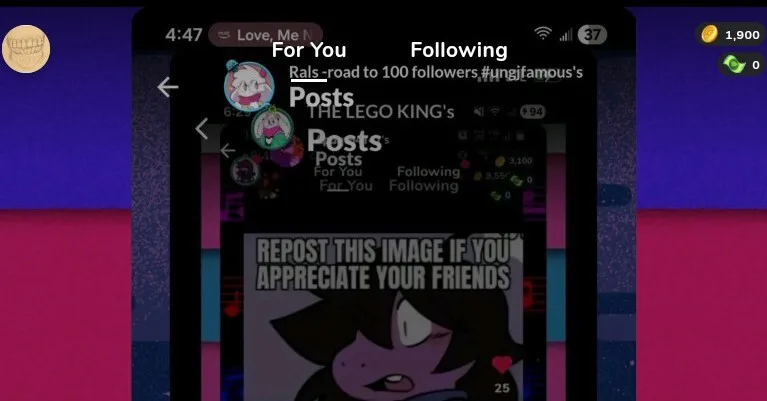
Task: Switch to the Following tab
Action: pos(458,50)
